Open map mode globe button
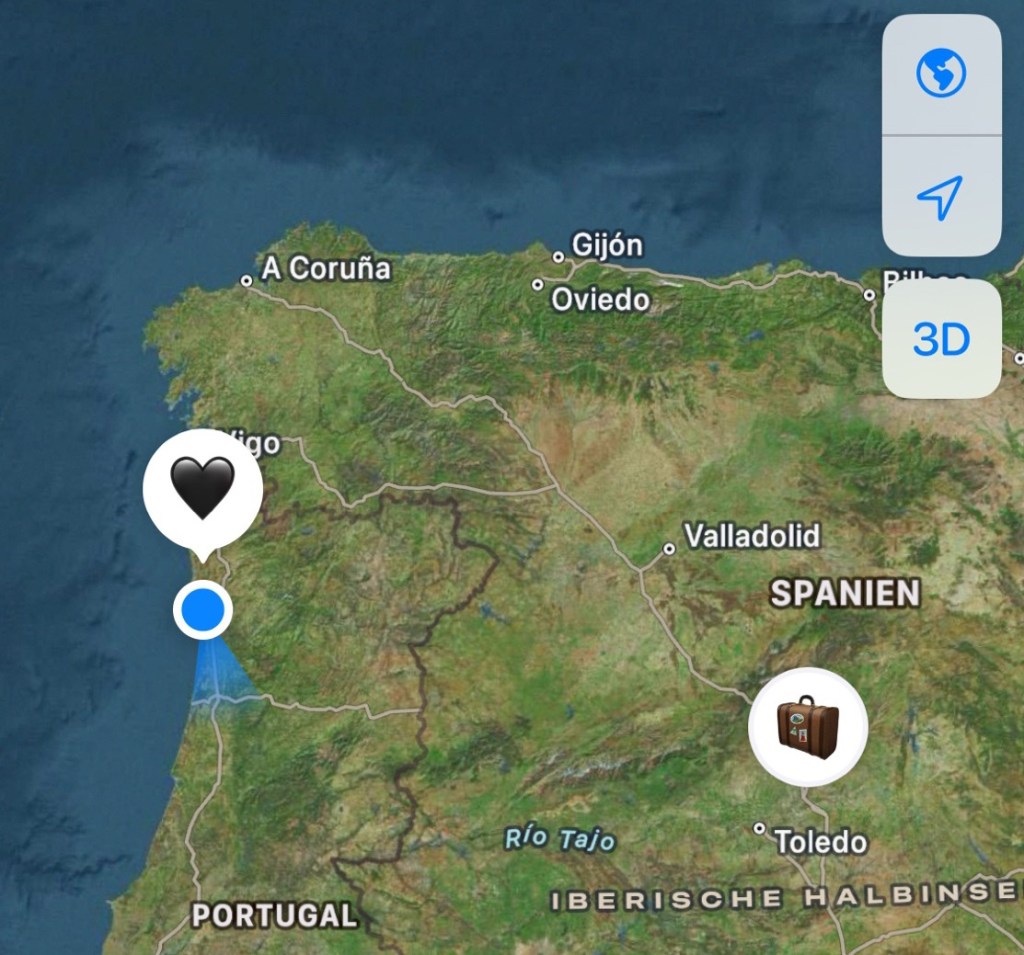The width and height of the screenshot is (1024, 955). pyautogui.click(x=941, y=74)
